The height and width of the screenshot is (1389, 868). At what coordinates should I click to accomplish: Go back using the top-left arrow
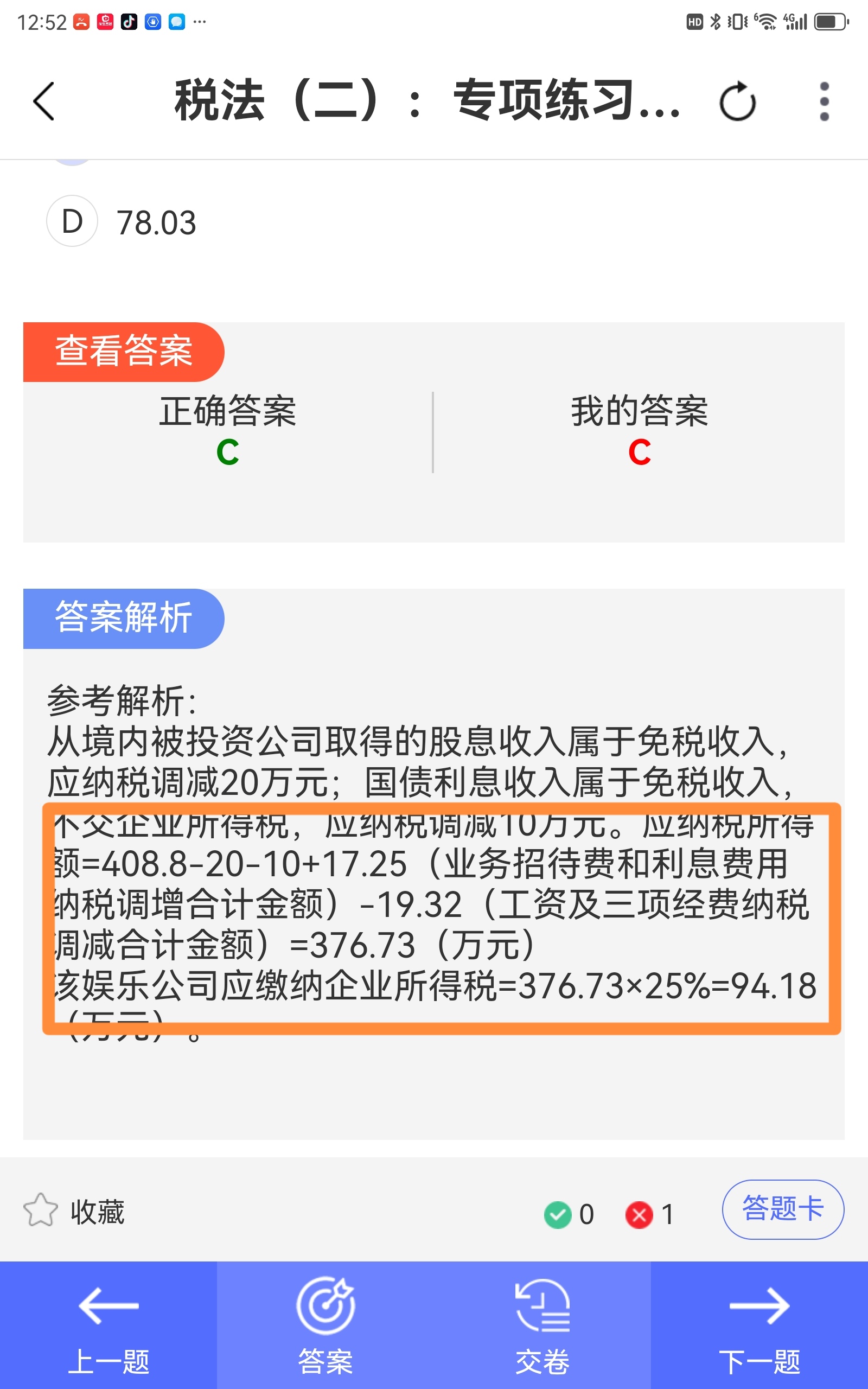43,101
